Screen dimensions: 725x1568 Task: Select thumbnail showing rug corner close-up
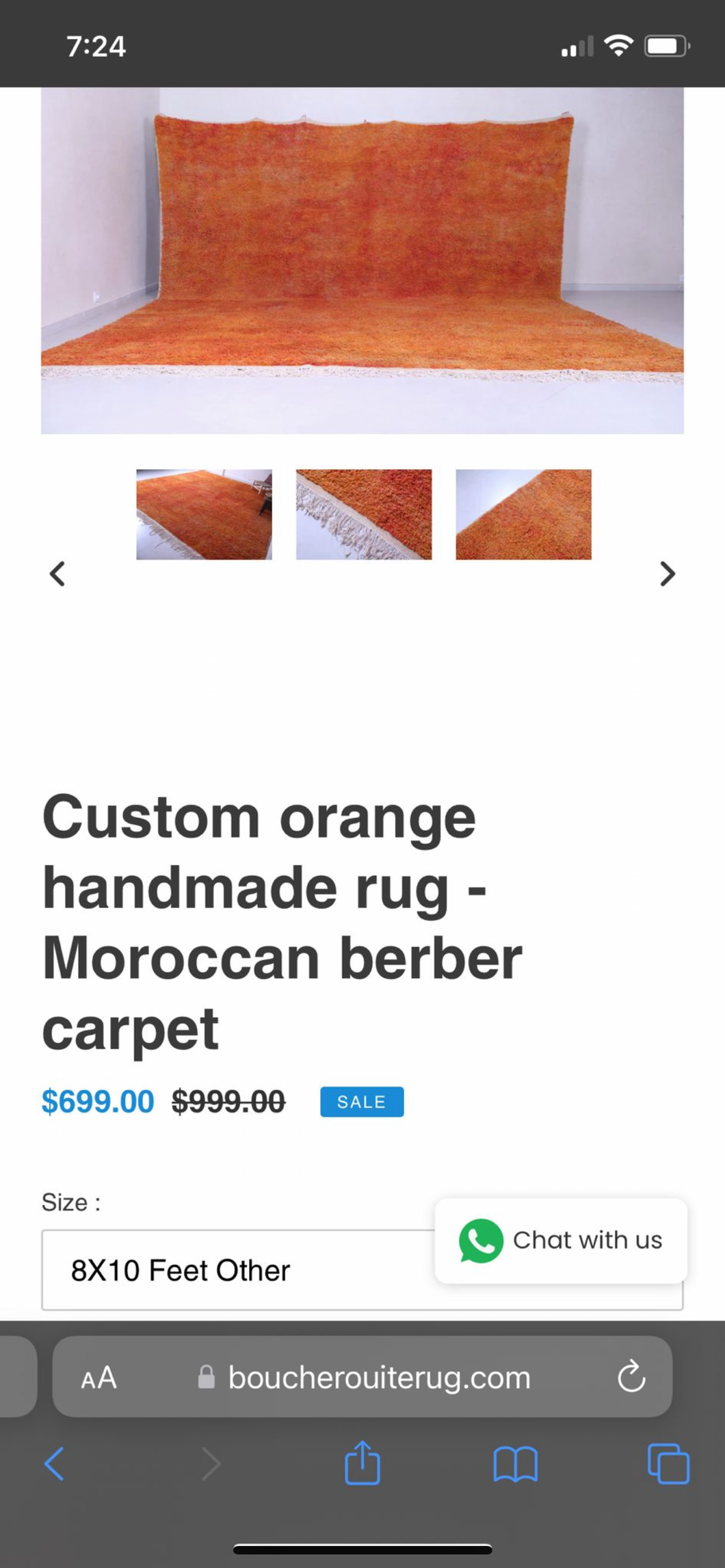(523, 514)
